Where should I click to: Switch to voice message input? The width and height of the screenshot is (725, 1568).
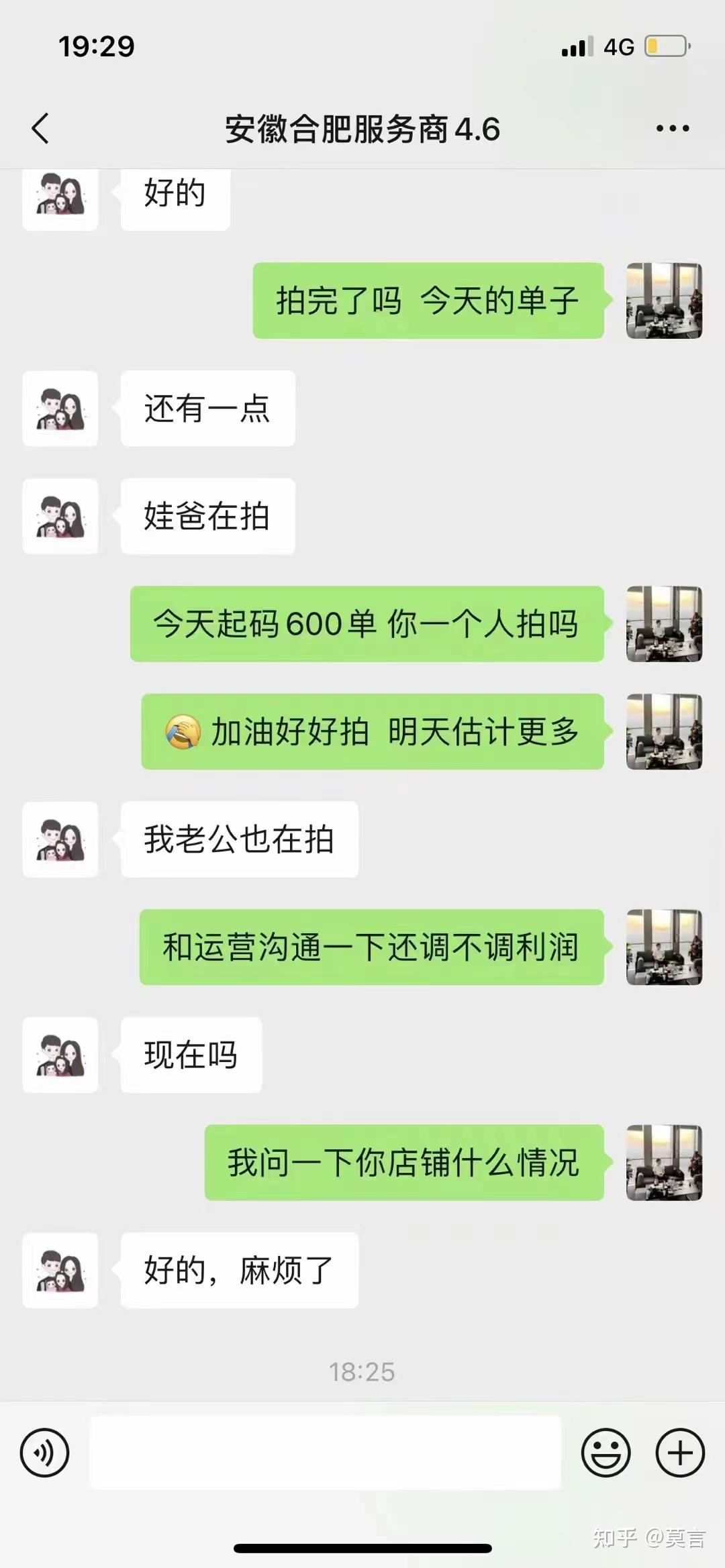coord(44,1453)
